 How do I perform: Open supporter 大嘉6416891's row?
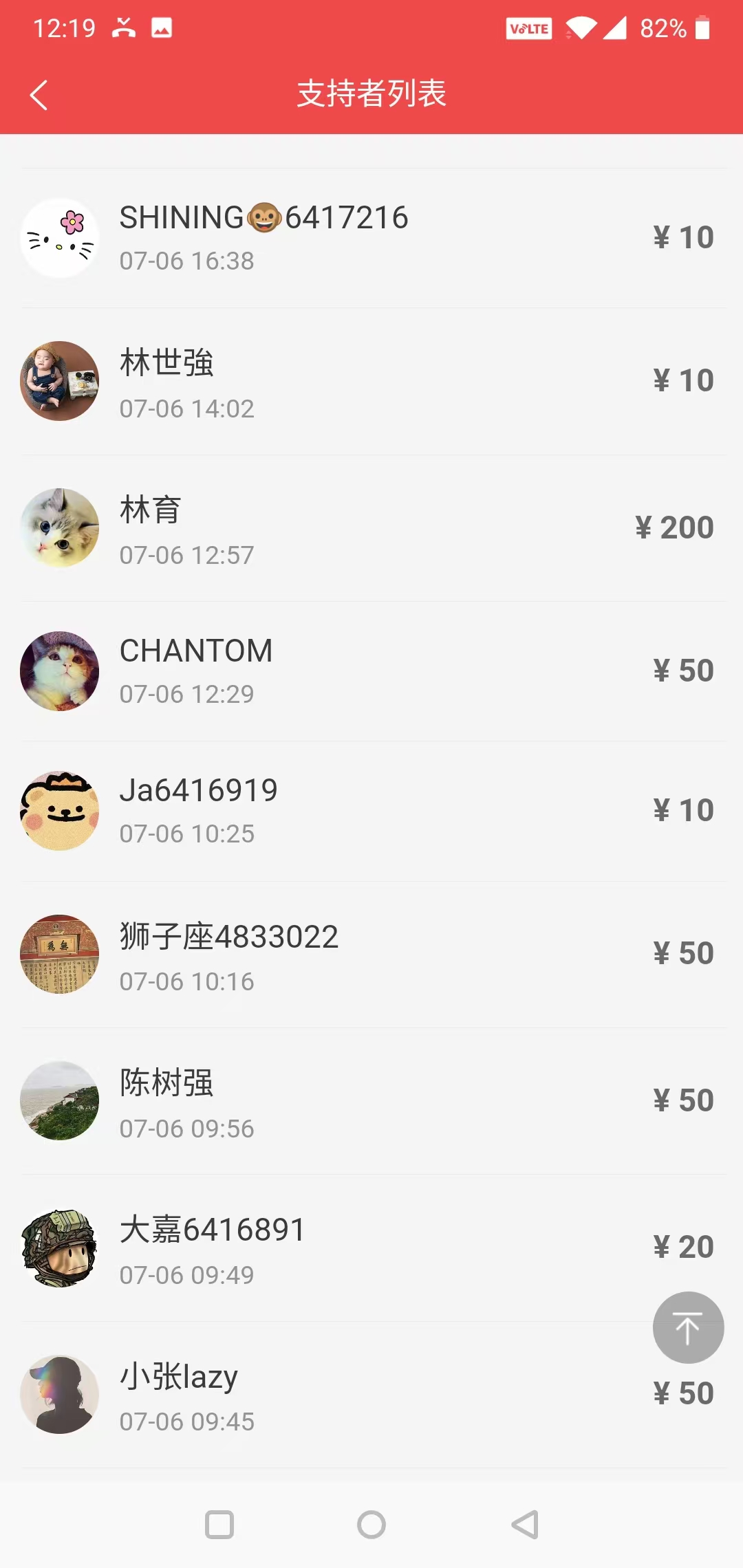371,1248
